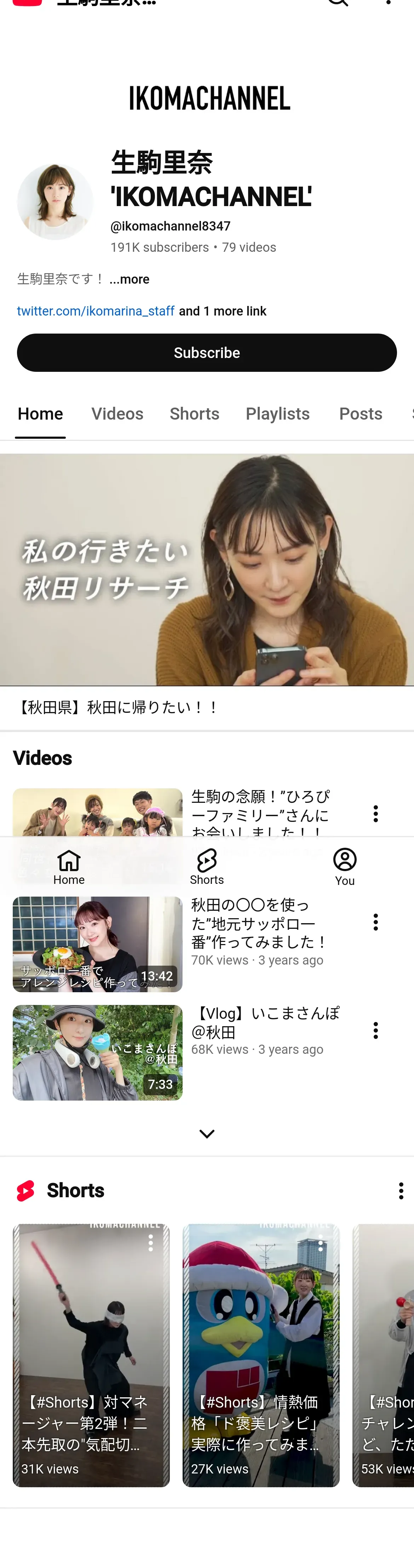Open options for 秋田の〇〇 サッポロ一番 video
The width and height of the screenshot is (414, 1568).
point(376,922)
